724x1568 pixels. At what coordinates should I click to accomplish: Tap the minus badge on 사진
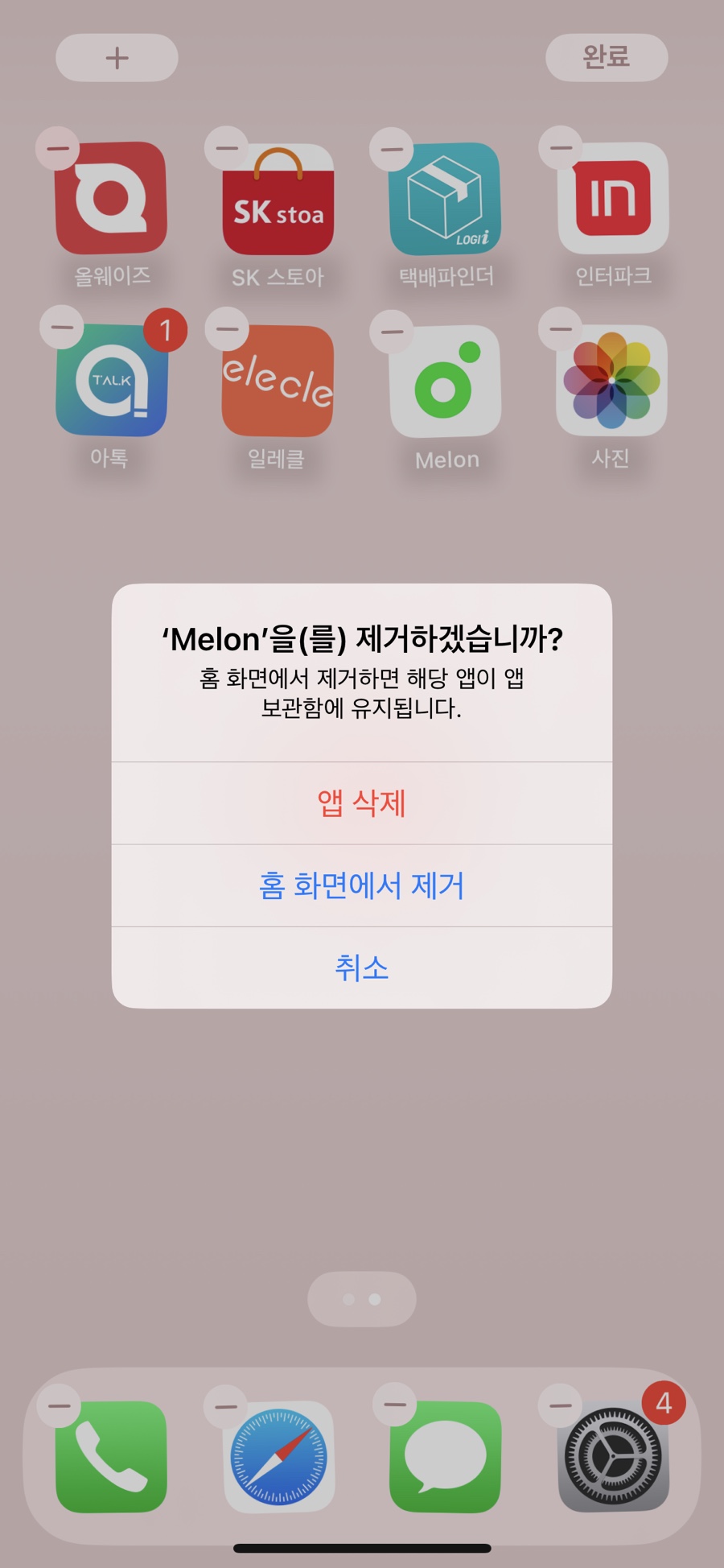[x=561, y=328]
